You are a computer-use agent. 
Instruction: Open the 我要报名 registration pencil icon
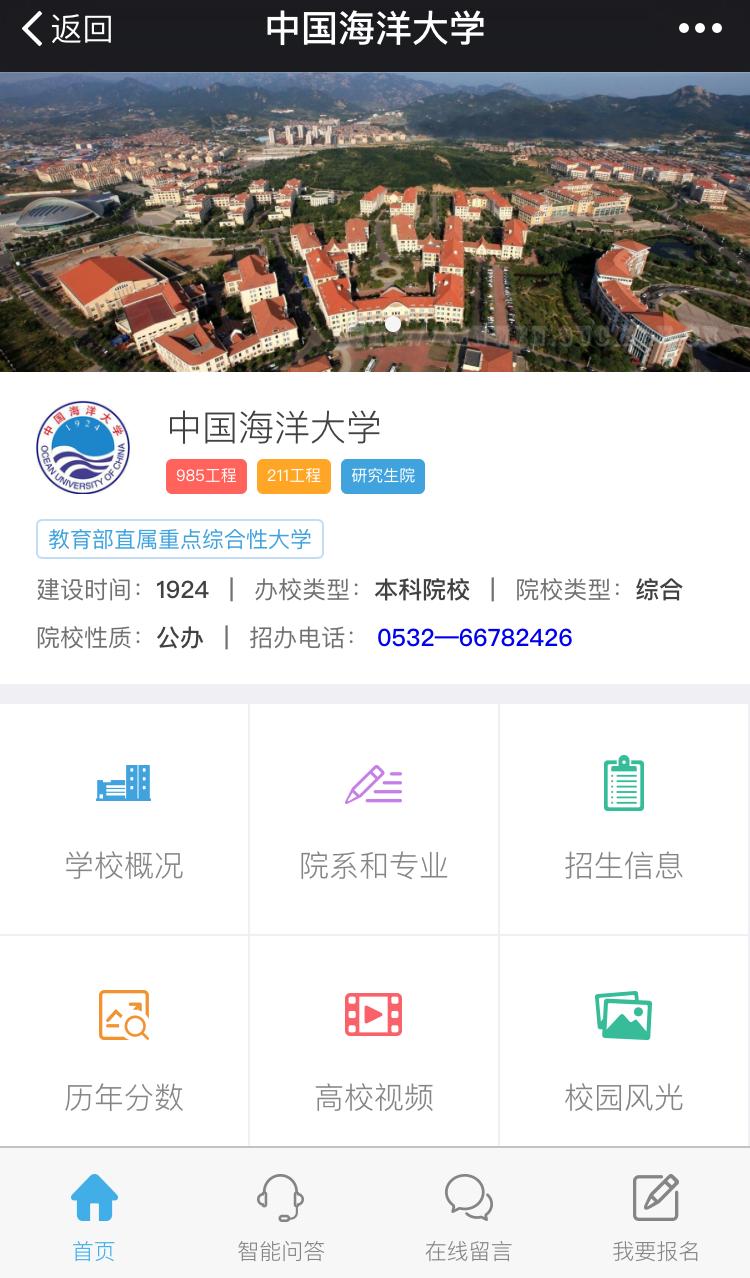pyautogui.click(x=655, y=1198)
